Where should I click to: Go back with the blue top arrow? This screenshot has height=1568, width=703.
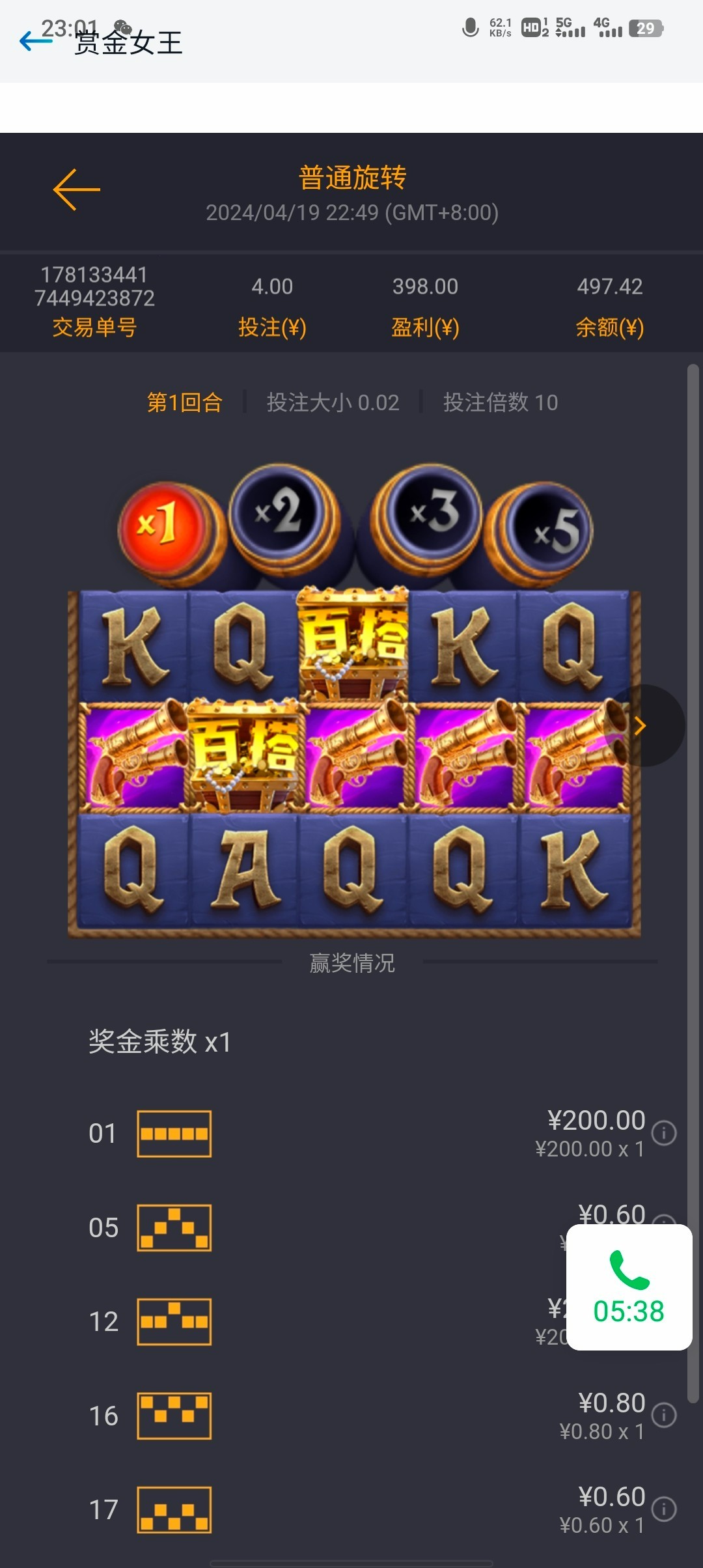click(x=34, y=41)
